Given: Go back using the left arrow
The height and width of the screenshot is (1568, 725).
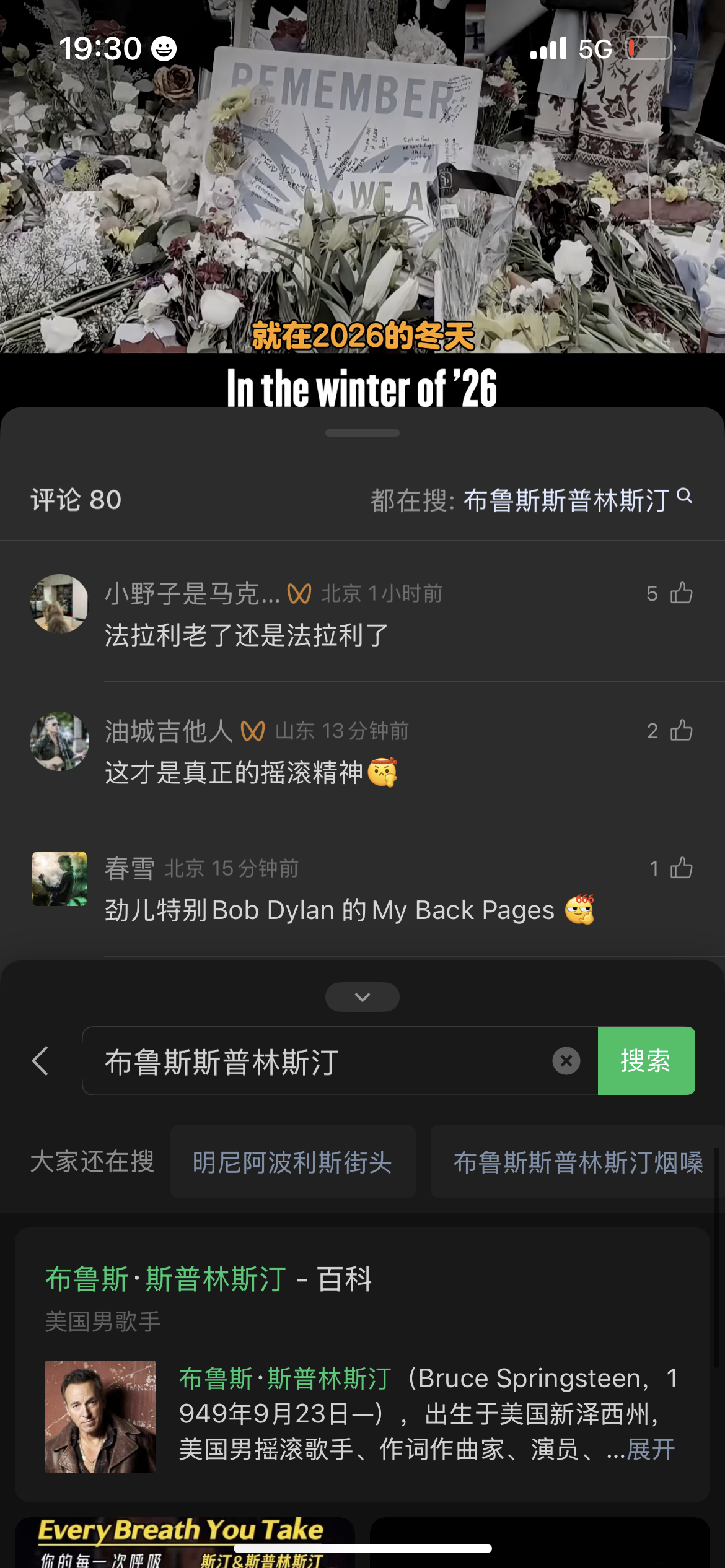Looking at the screenshot, I should pyautogui.click(x=41, y=1061).
